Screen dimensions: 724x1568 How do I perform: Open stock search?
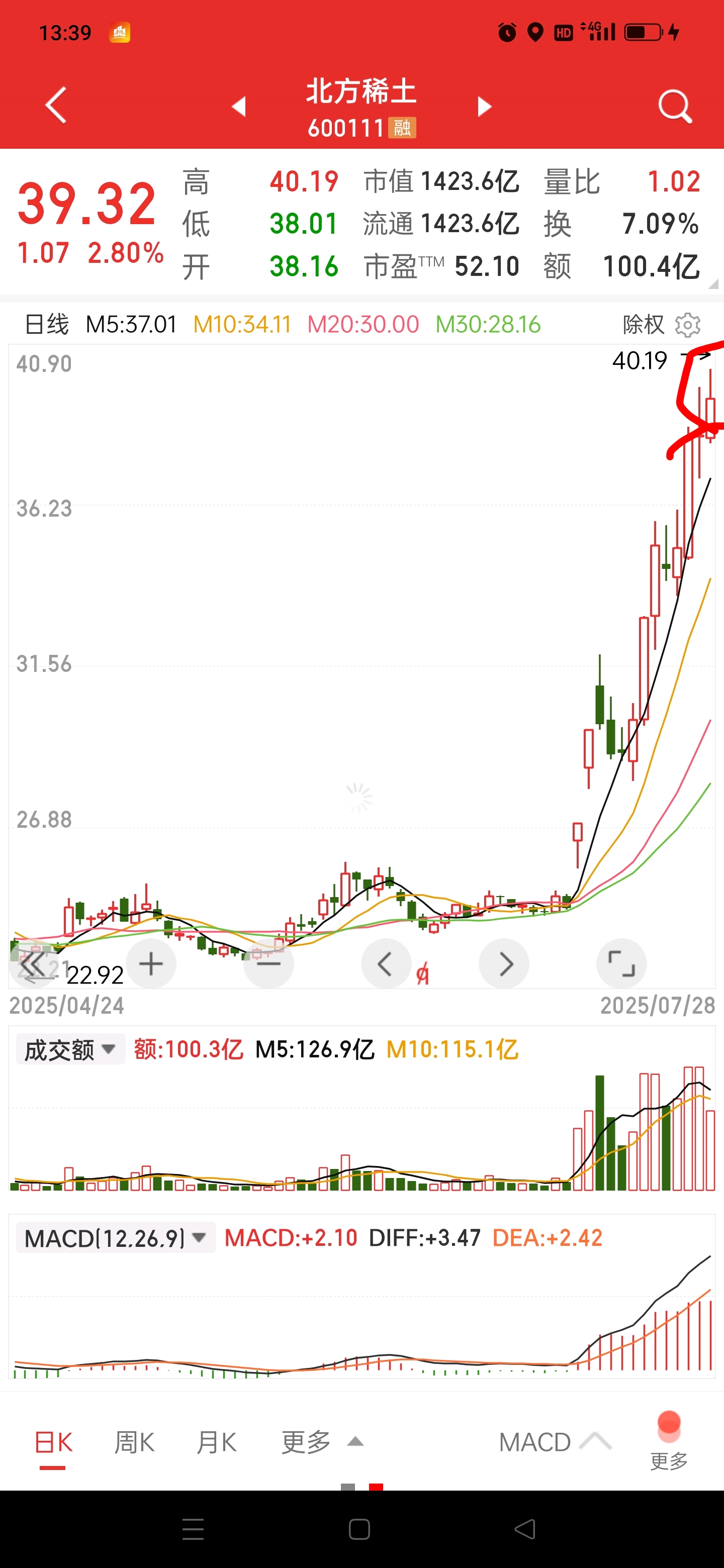pos(675,107)
